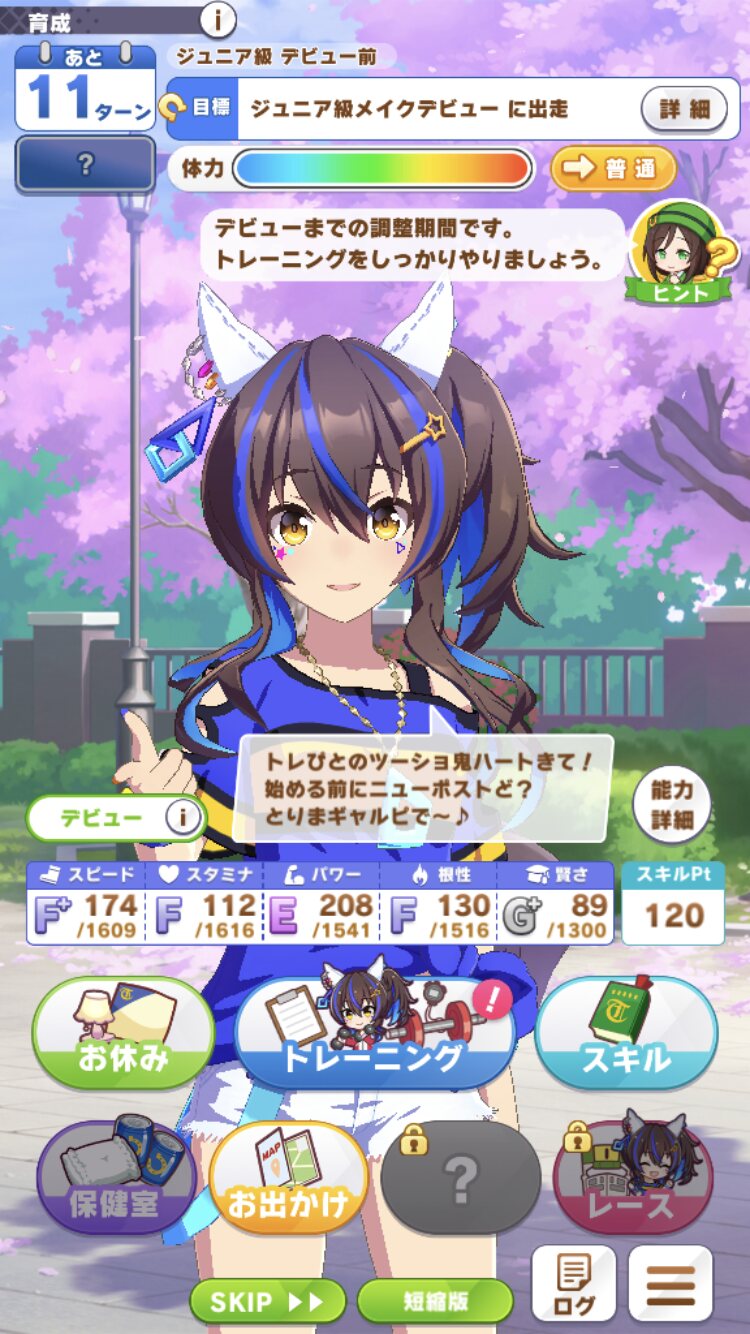Tap the 育成 info icon at top

pos(218,19)
